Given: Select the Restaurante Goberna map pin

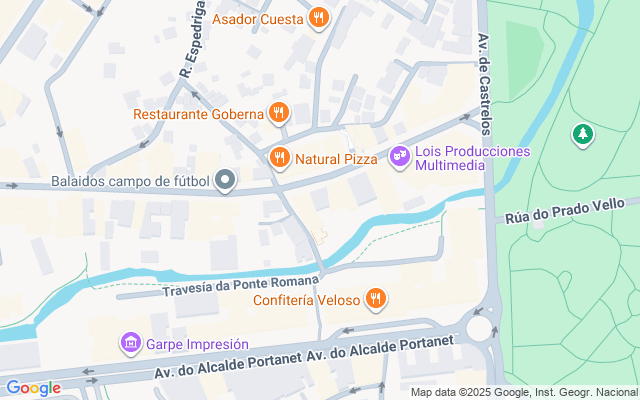Looking at the screenshot, I should (x=280, y=113).
